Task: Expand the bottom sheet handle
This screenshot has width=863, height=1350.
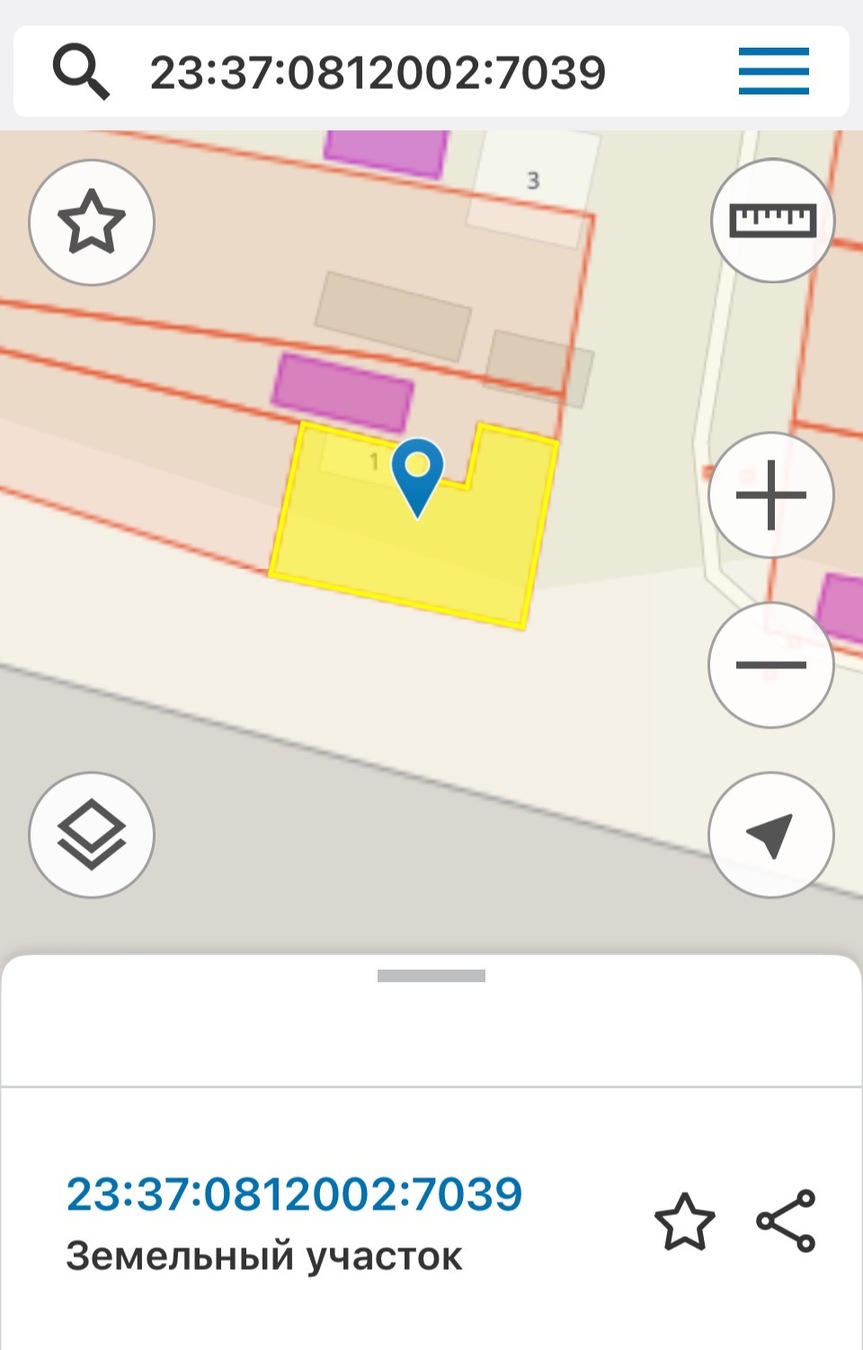Action: point(431,976)
